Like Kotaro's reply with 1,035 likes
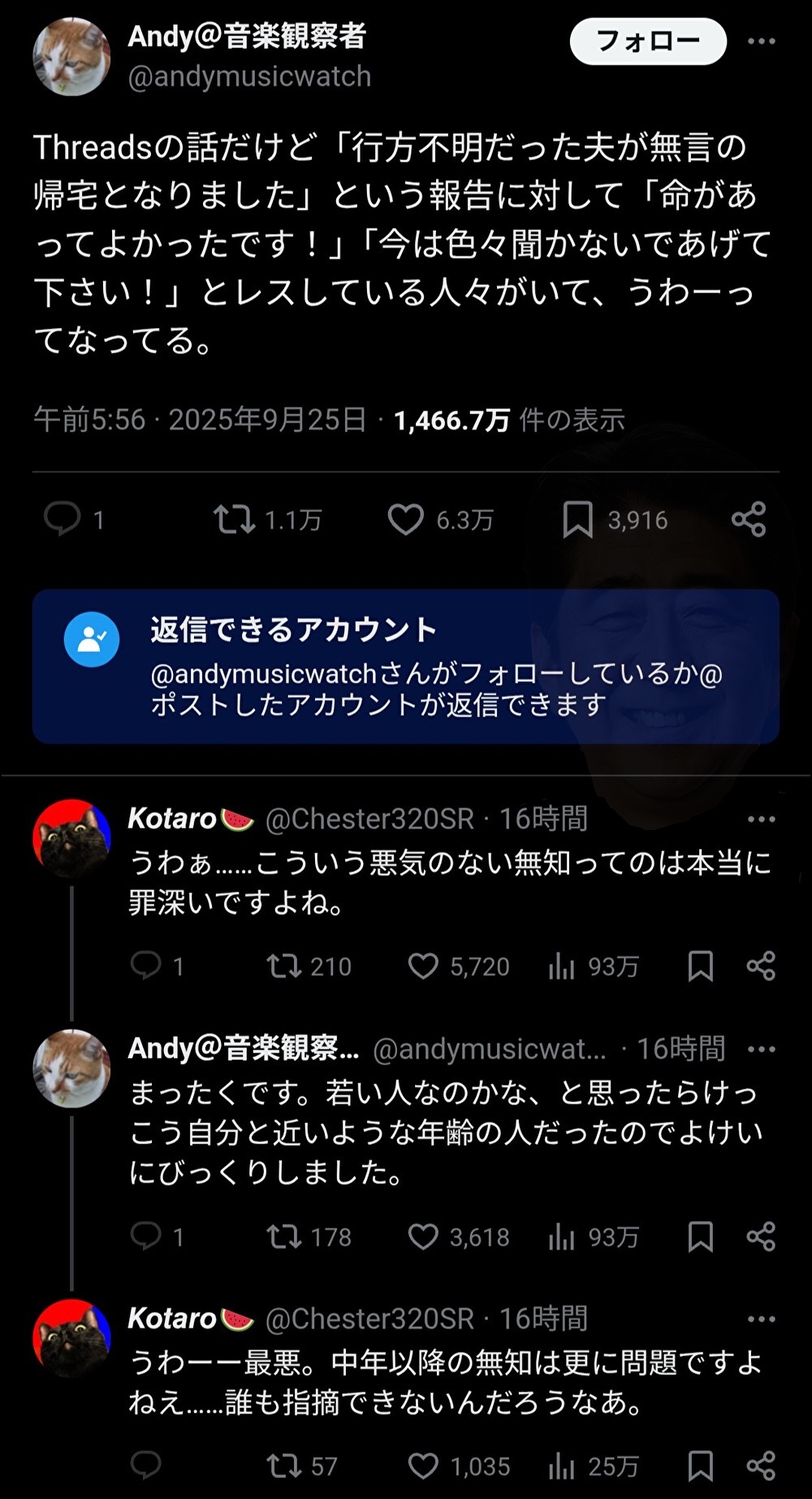This screenshot has height=1499, width=812. point(423,1467)
